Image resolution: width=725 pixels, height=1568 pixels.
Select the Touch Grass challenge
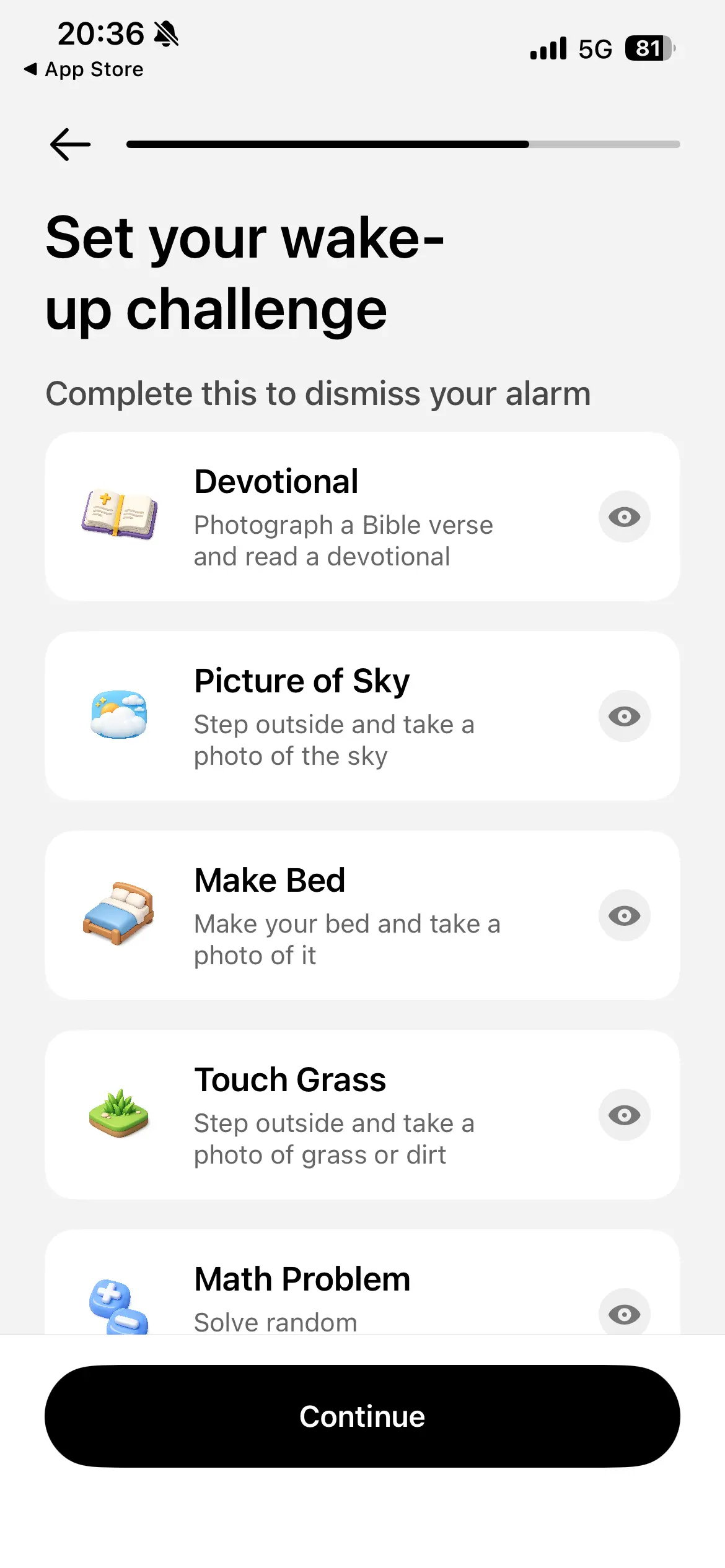(x=362, y=1115)
